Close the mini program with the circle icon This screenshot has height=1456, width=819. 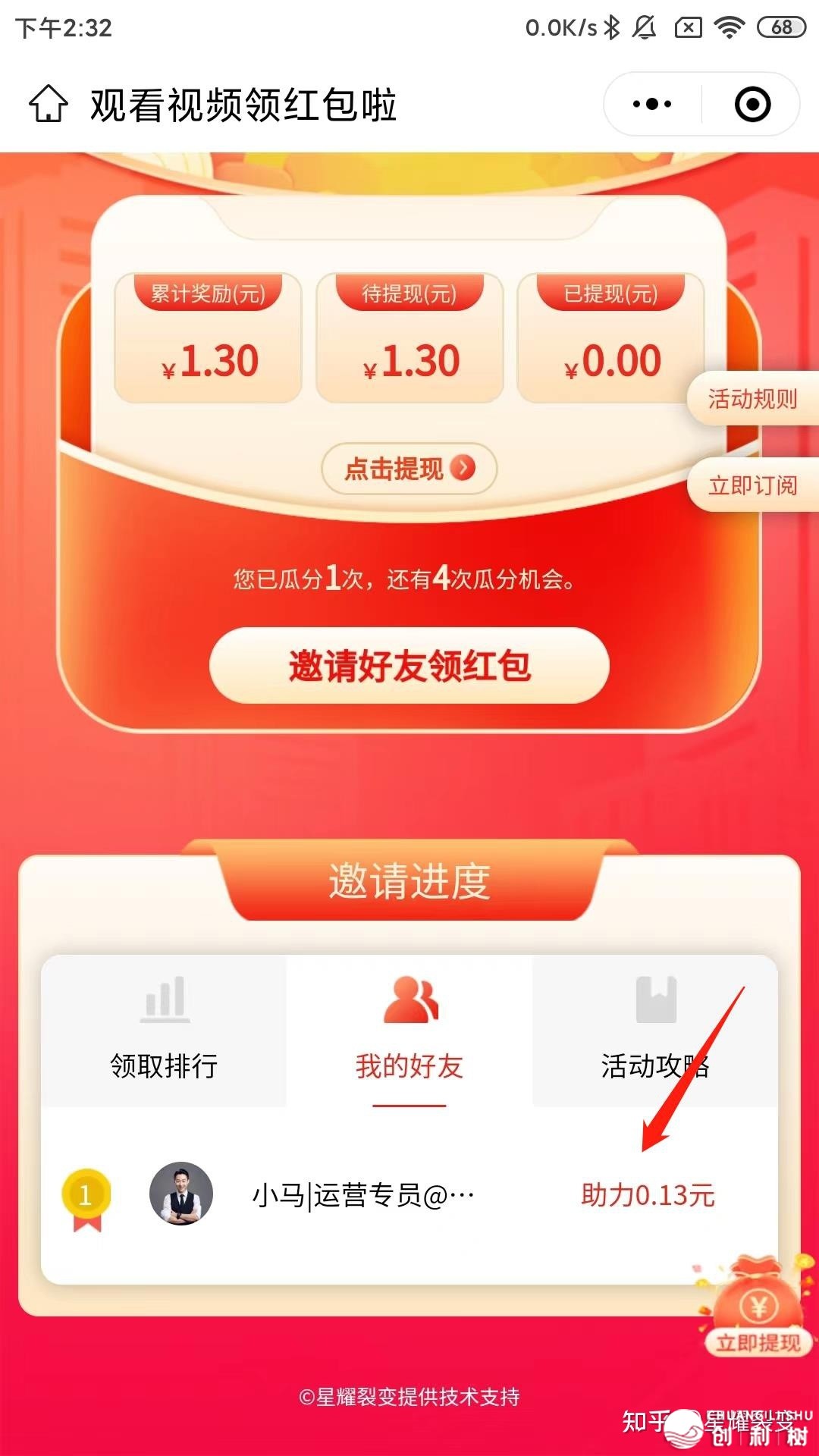(752, 104)
